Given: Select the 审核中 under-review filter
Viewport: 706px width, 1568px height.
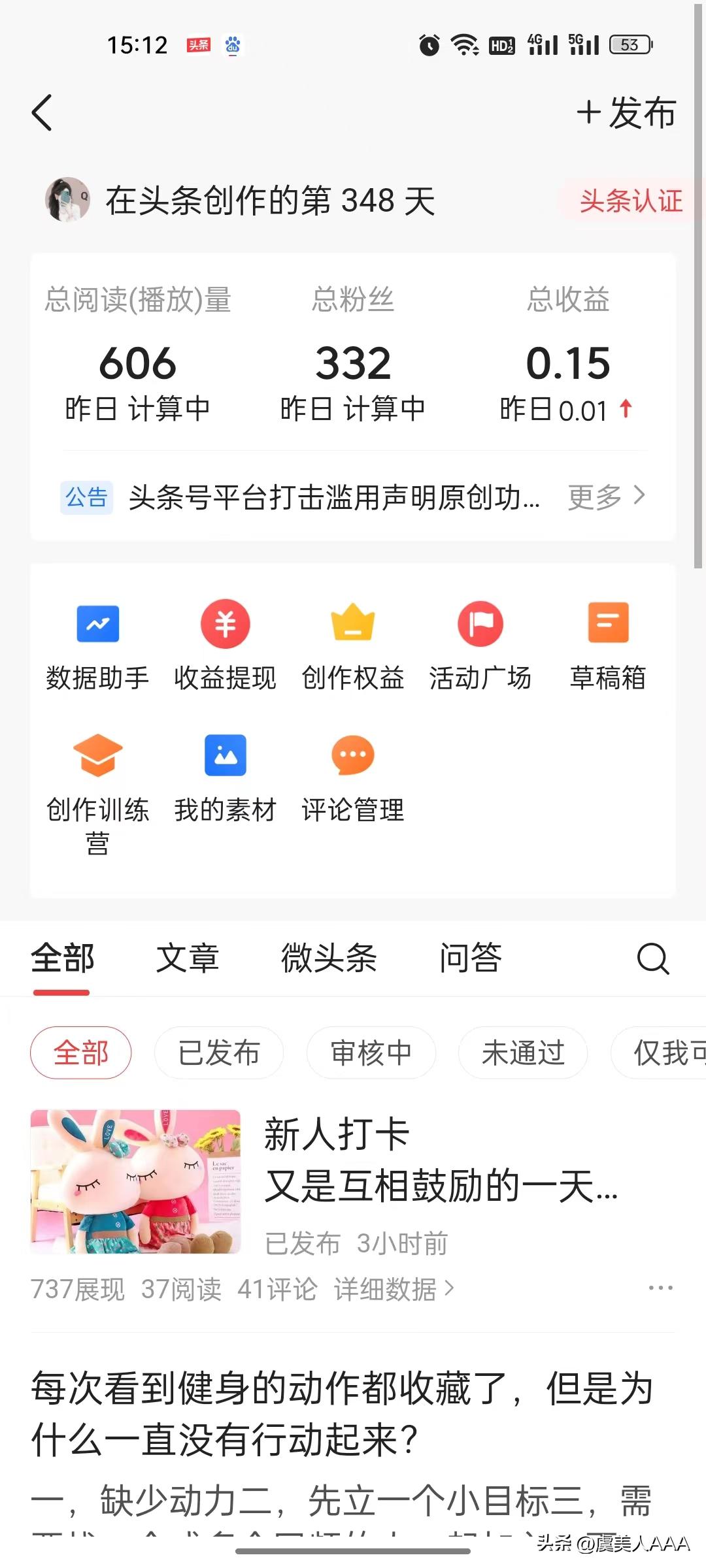Looking at the screenshot, I should [x=371, y=1052].
